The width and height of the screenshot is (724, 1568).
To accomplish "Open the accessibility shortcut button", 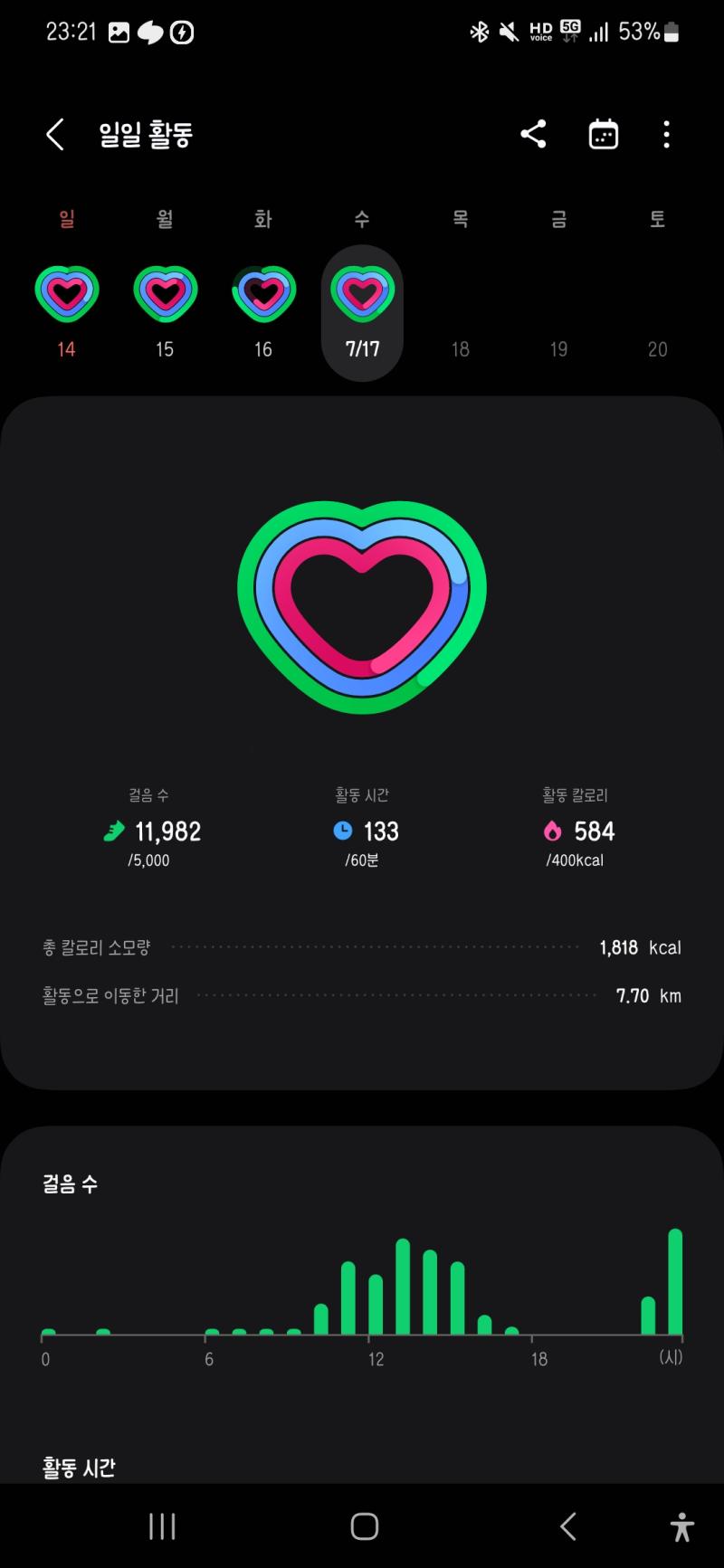I will point(682,1526).
